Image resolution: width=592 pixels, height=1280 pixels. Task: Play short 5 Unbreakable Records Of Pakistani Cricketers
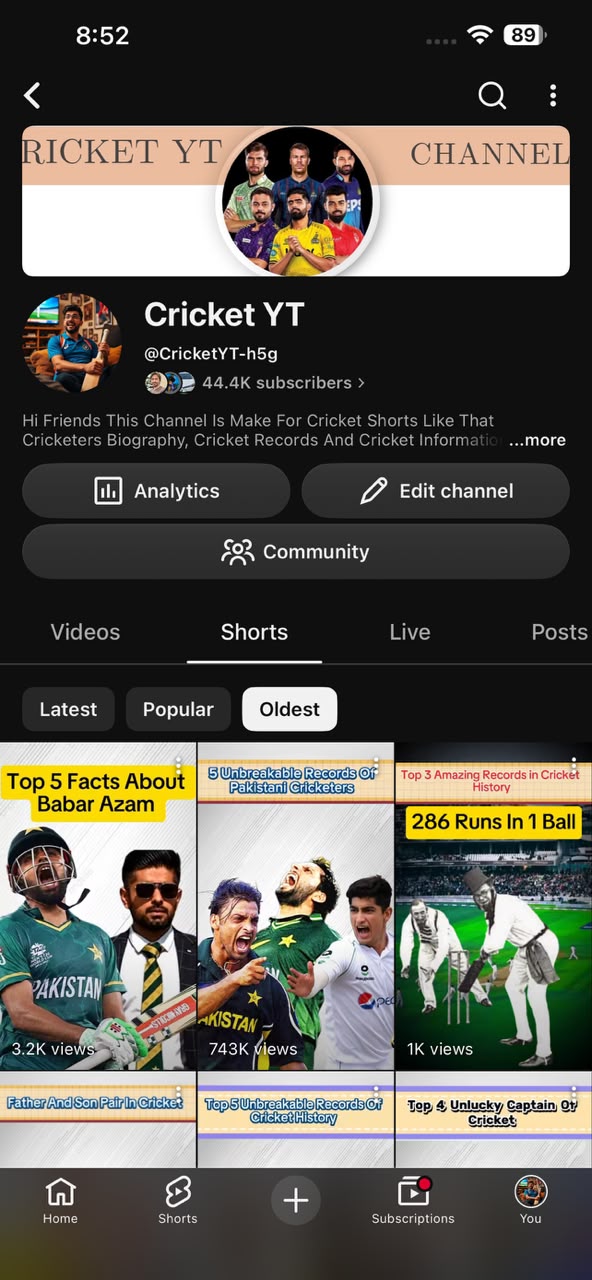tap(295, 906)
